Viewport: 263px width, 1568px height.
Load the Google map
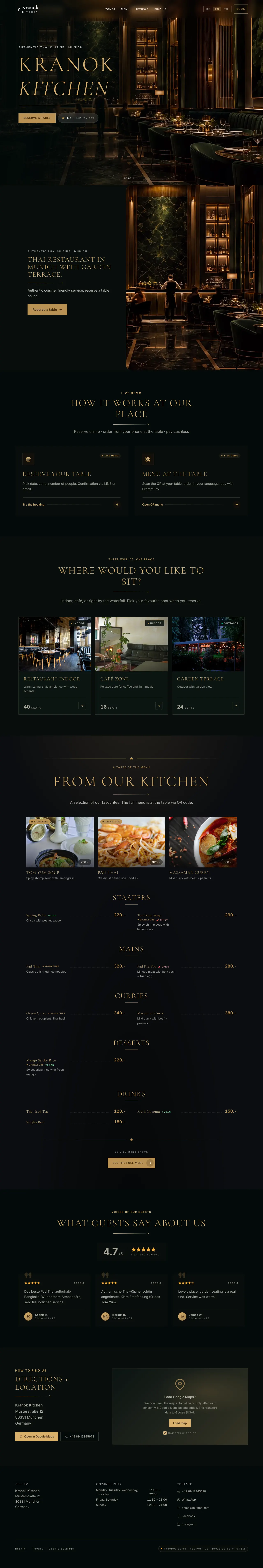(x=180, y=1423)
